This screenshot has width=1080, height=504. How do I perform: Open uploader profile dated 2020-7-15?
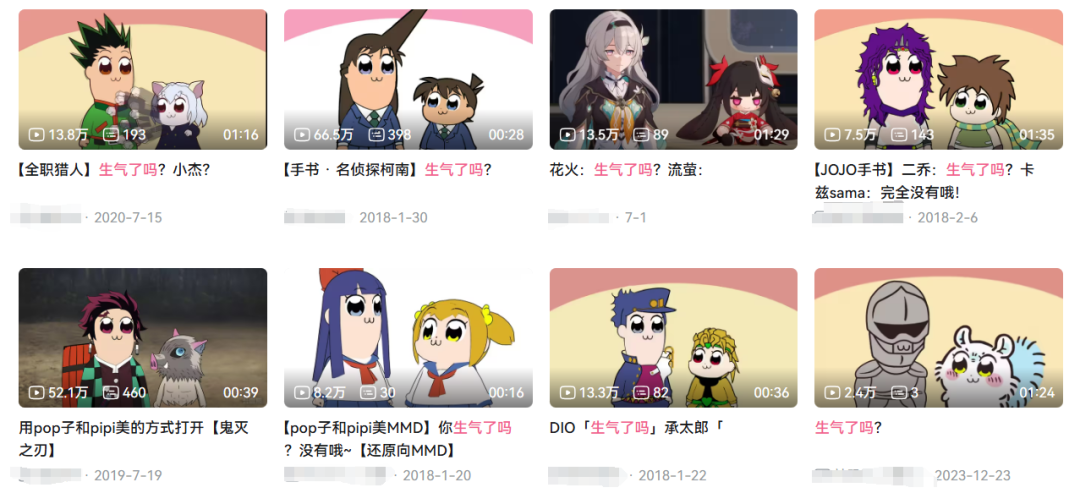point(46,218)
